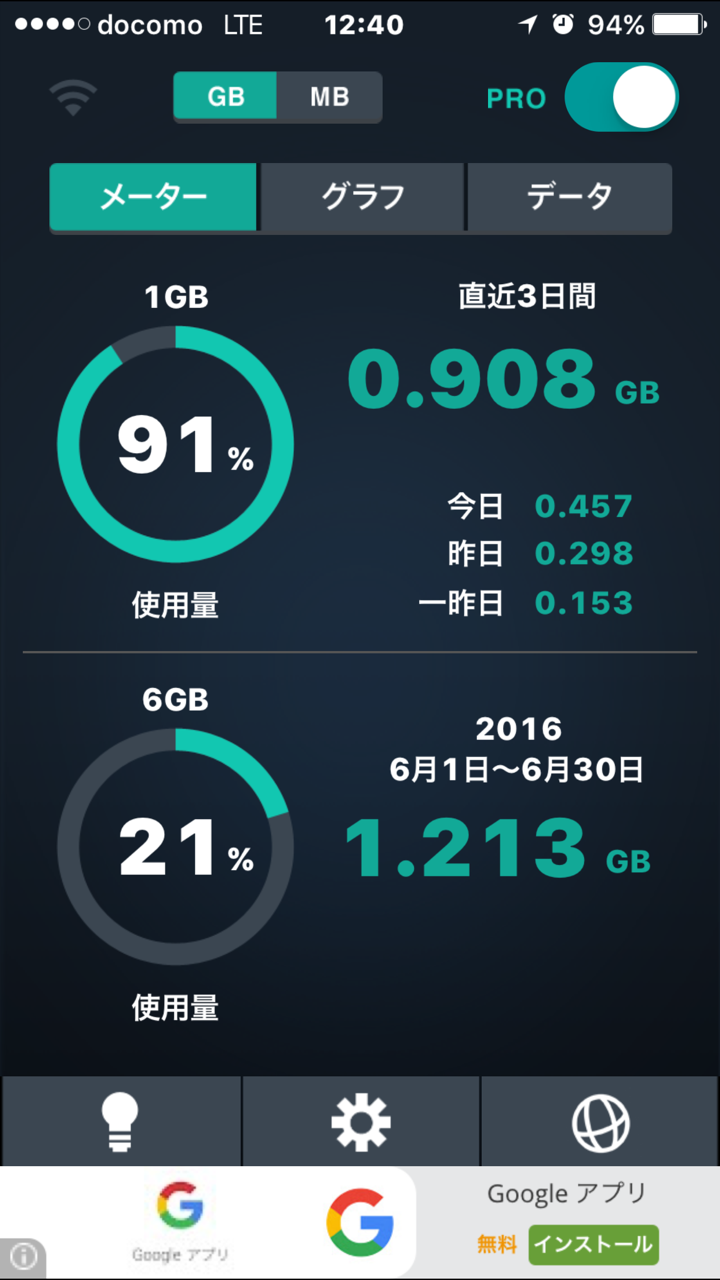The width and height of the screenshot is (720, 1280).
Task: Toggle the PRO switch off
Action: tap(621, 97)
